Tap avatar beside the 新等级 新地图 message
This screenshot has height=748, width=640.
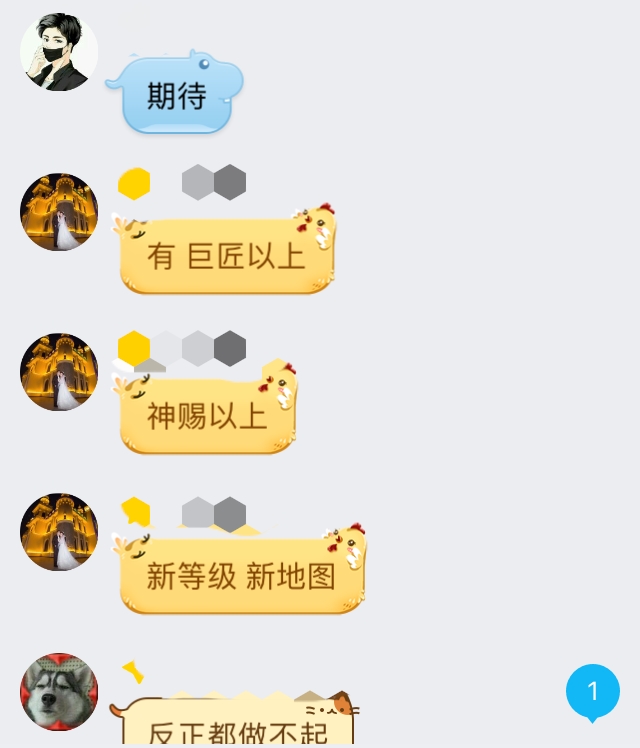coord(59,532)
